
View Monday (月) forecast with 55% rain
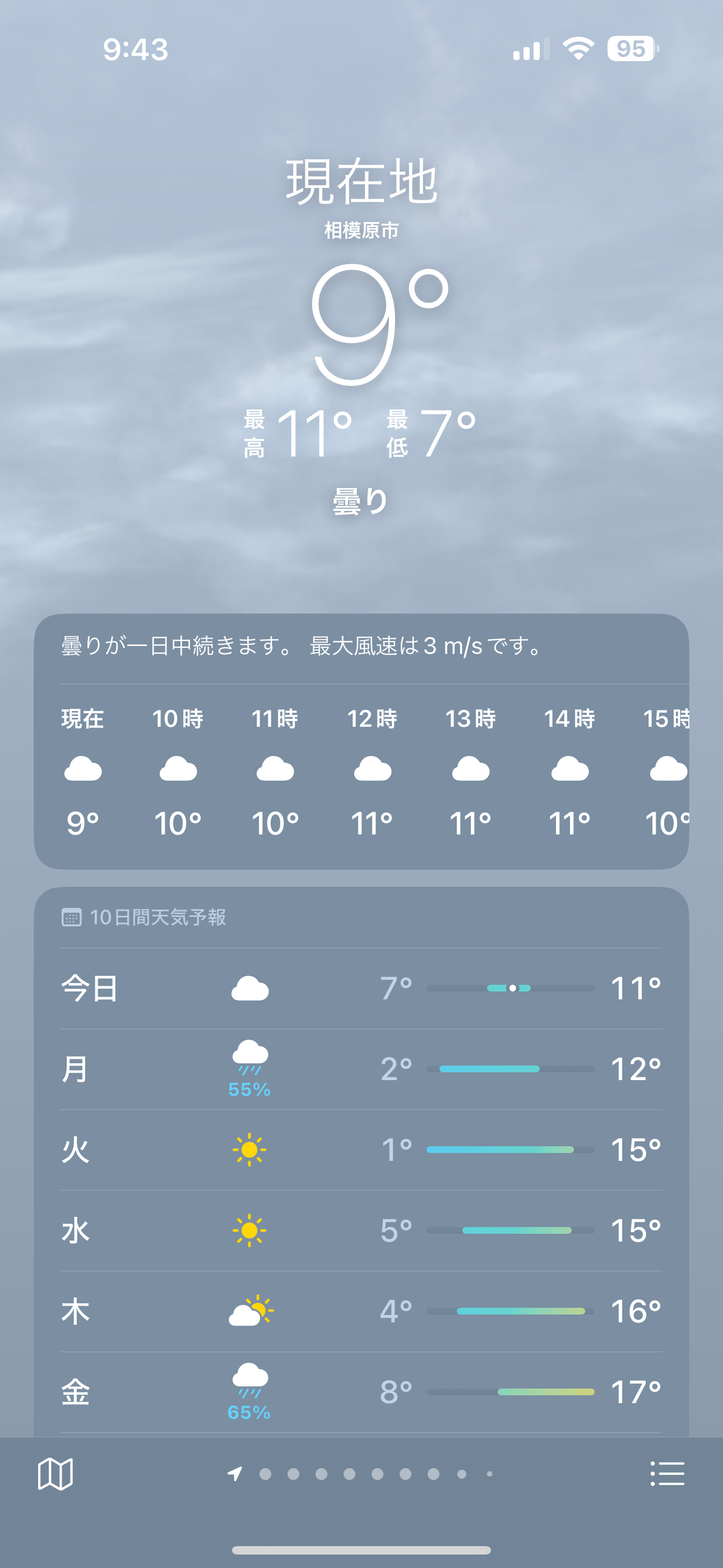(361, 1069)
